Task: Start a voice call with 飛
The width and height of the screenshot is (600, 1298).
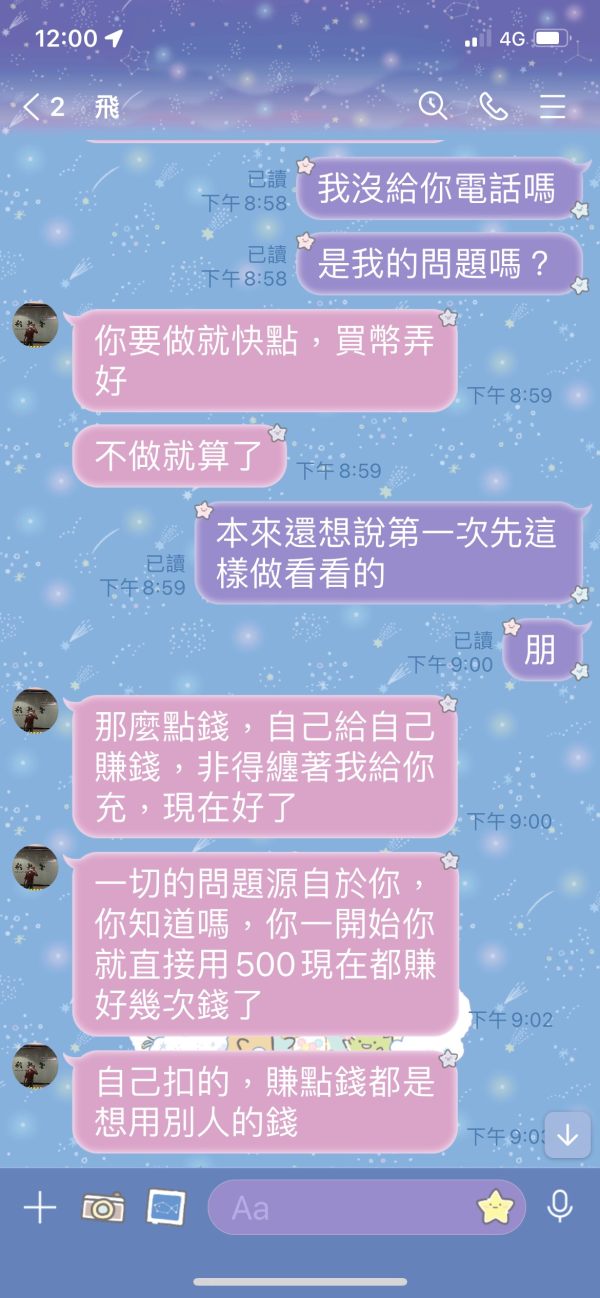Action: click(x=493, y=107)
